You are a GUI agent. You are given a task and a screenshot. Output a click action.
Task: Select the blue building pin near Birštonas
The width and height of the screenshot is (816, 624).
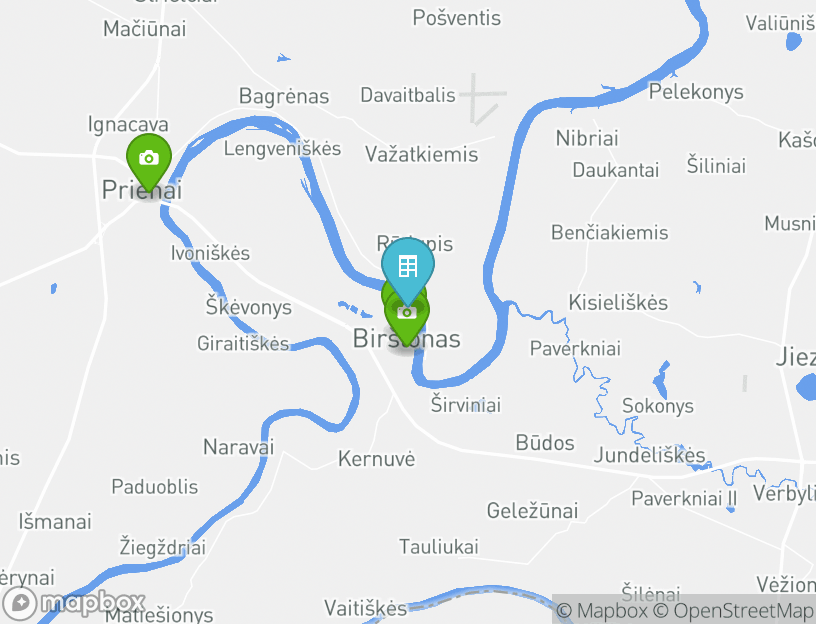408,266
